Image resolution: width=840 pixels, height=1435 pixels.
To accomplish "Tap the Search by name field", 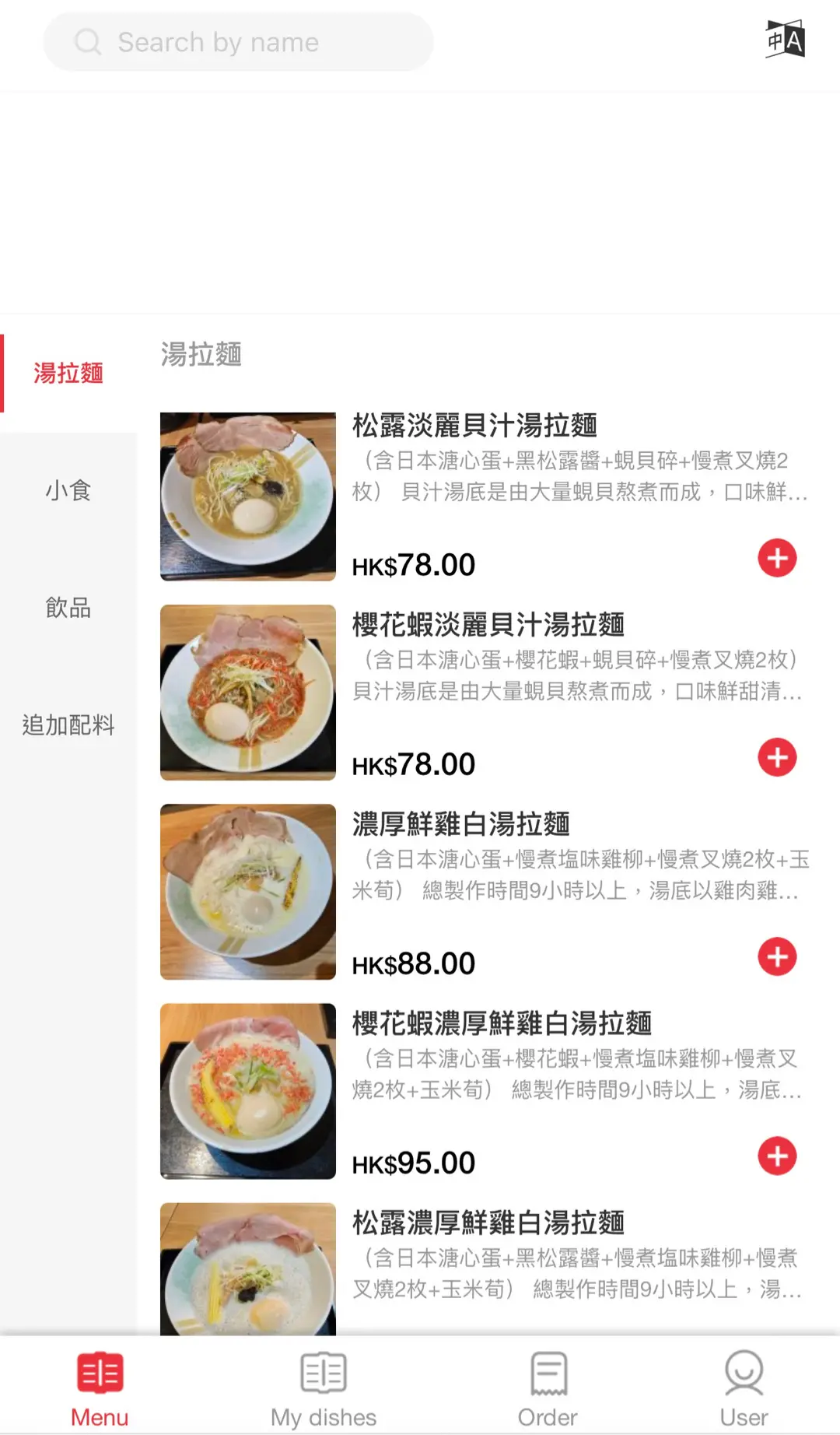I will point(238,42).
